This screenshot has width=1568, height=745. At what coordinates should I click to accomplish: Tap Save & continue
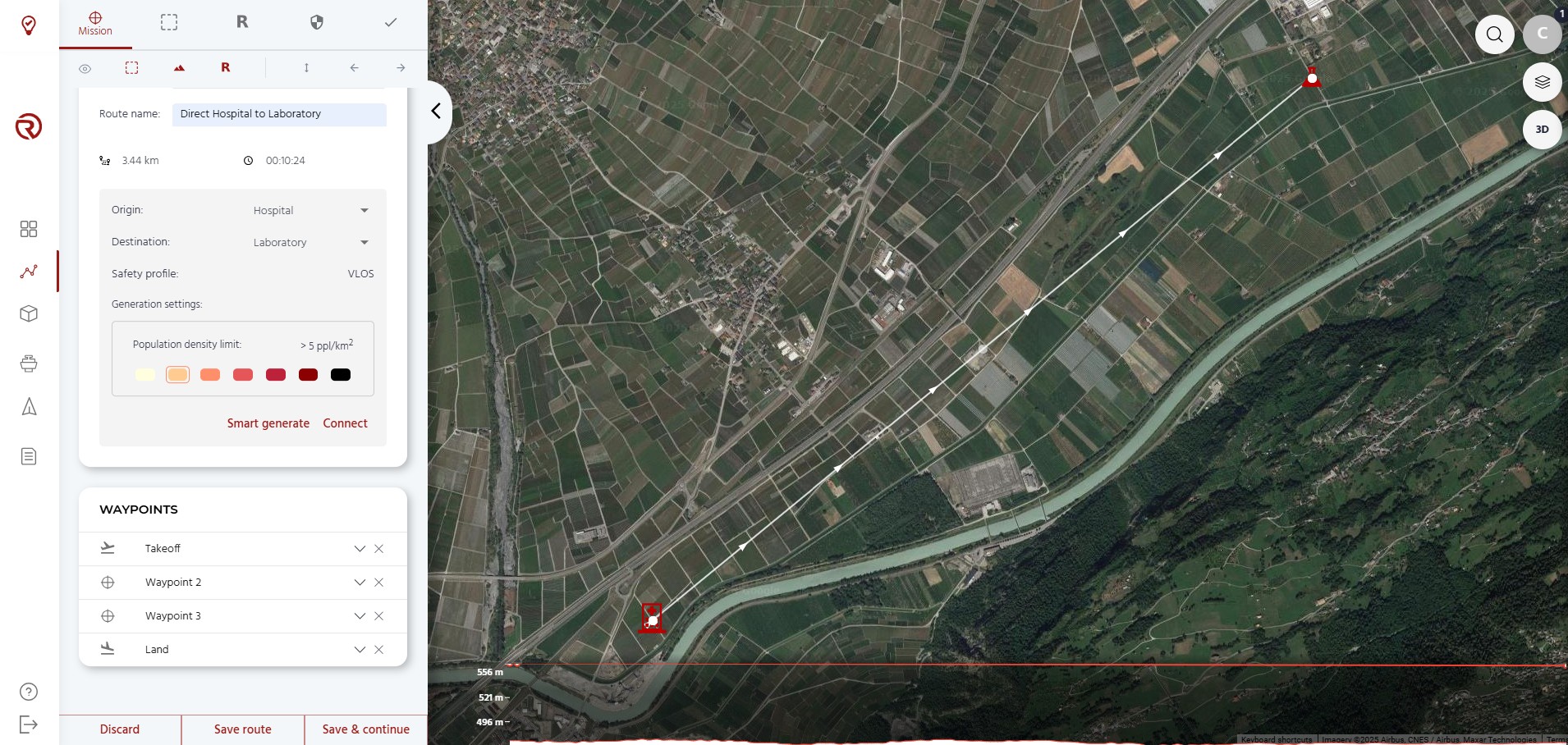pos(365,729)
